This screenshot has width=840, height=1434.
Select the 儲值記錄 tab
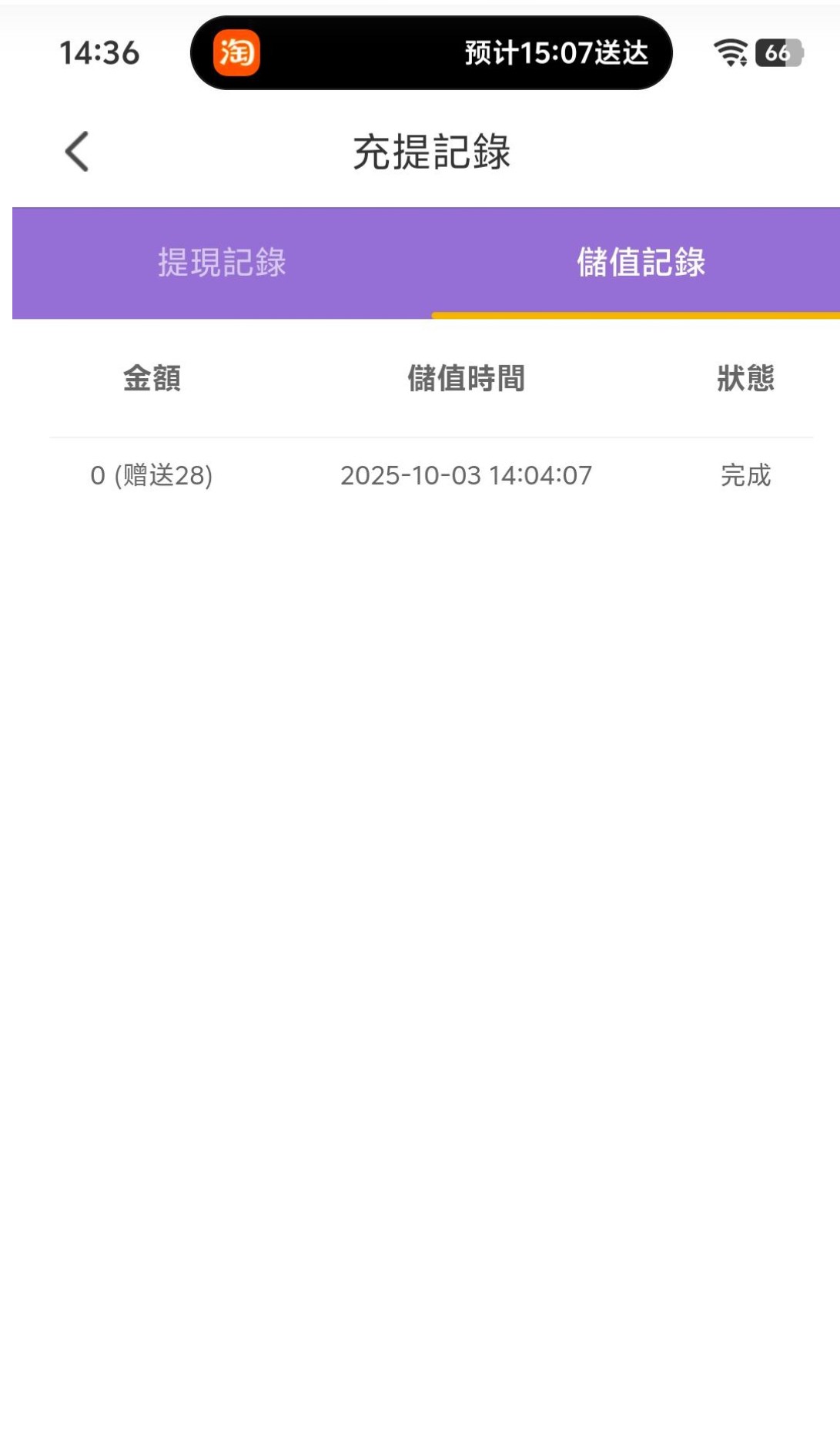(641, 263)
